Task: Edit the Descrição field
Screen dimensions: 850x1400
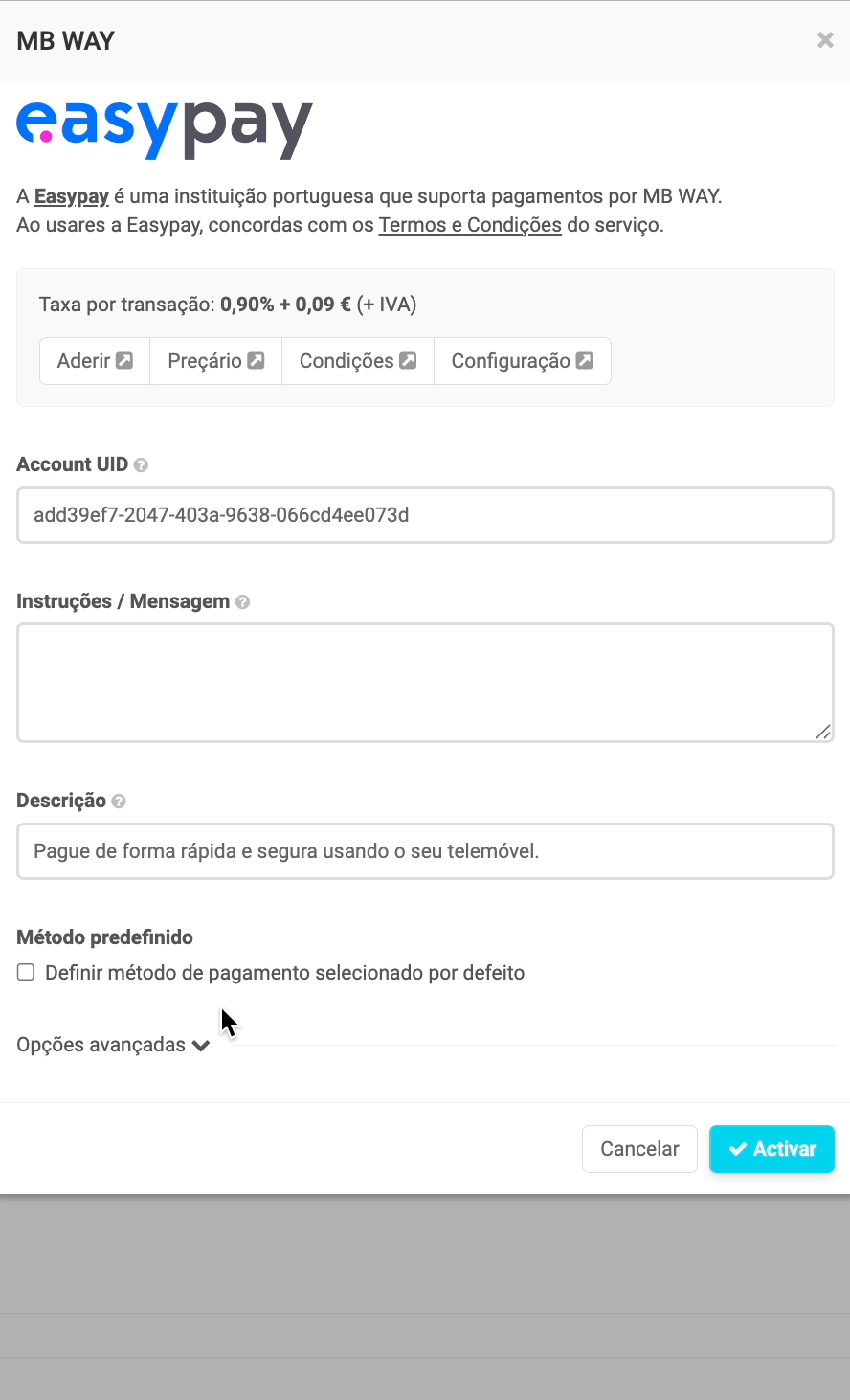Action: (425, 851)
